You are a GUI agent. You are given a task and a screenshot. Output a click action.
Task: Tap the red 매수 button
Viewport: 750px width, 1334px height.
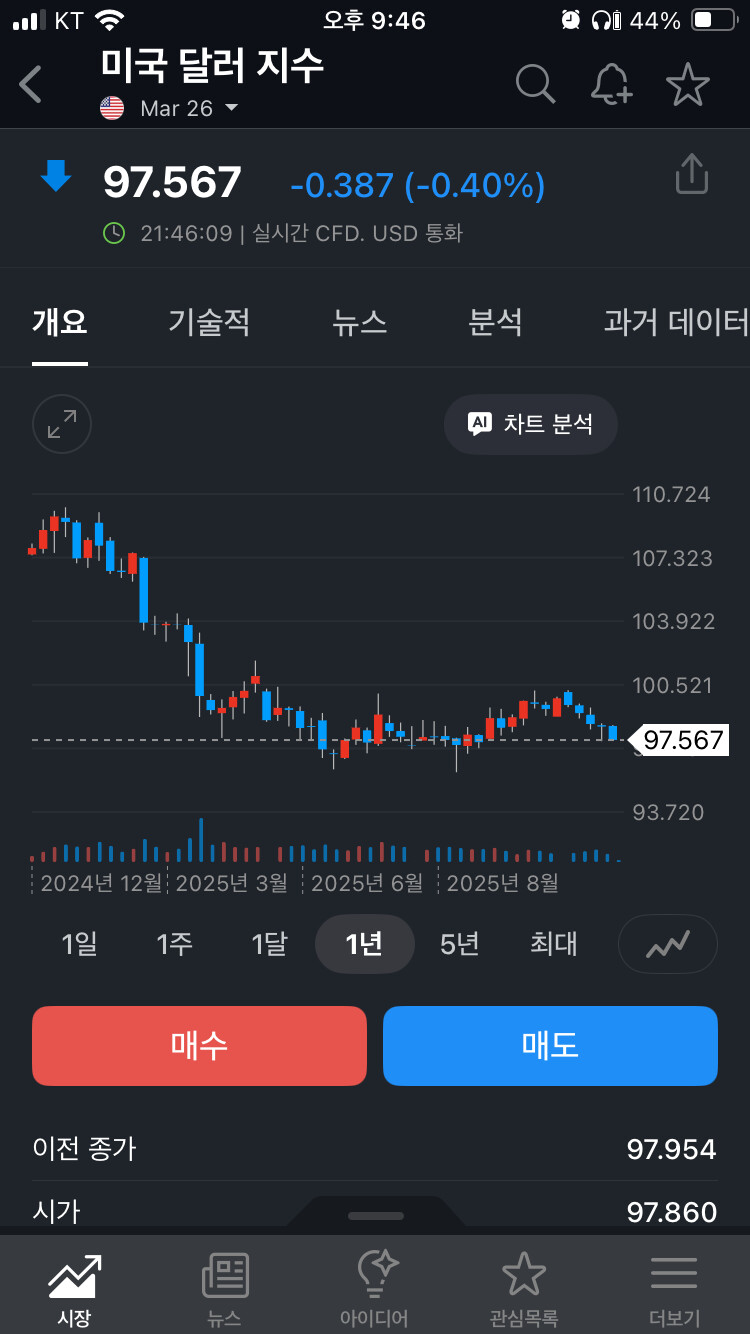[199, 1045]
